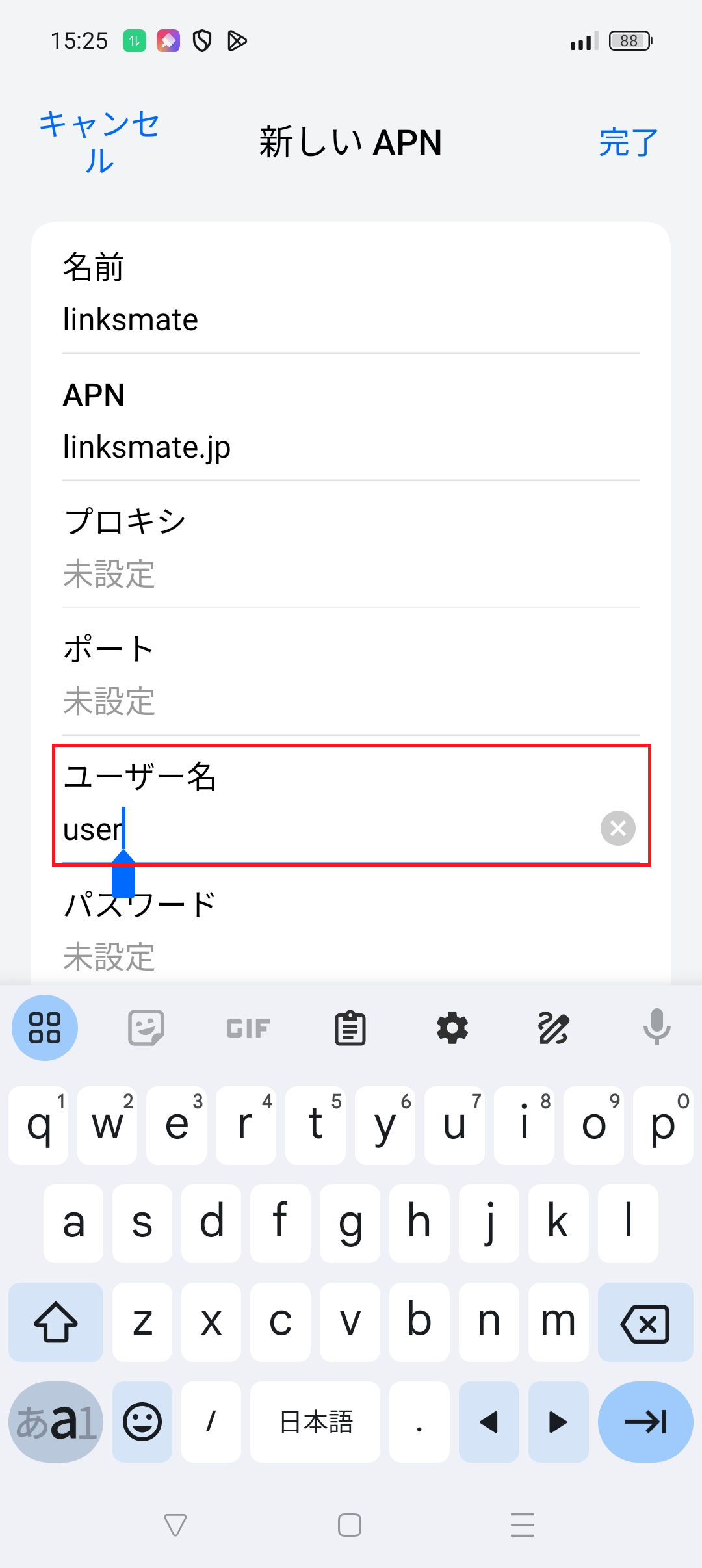Clear the ユーザー名 text with the X
Viewport: 702px width, 1568px height.
click(x=617, y=828)
